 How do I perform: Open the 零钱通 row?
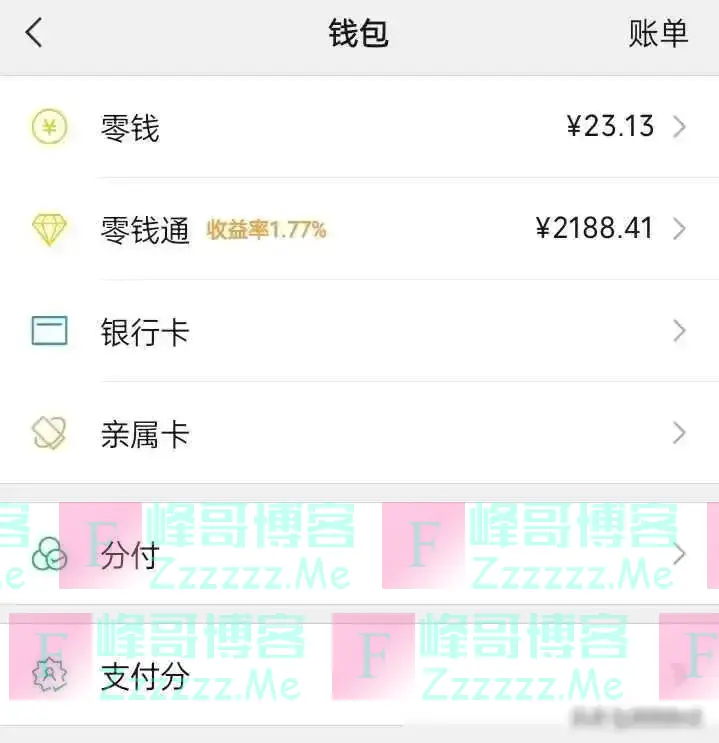tap(360, 230)
